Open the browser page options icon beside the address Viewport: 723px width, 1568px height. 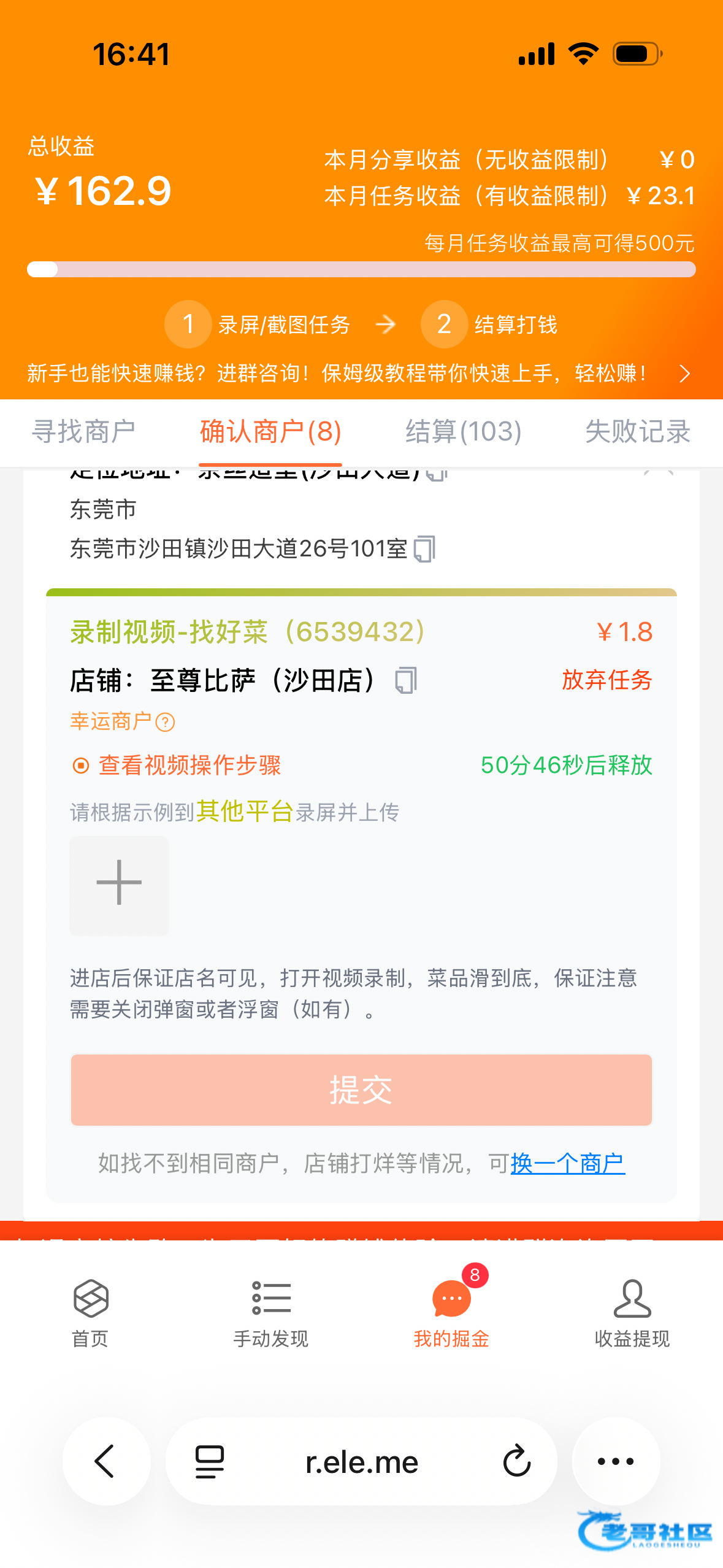[x=209, y=1461]
